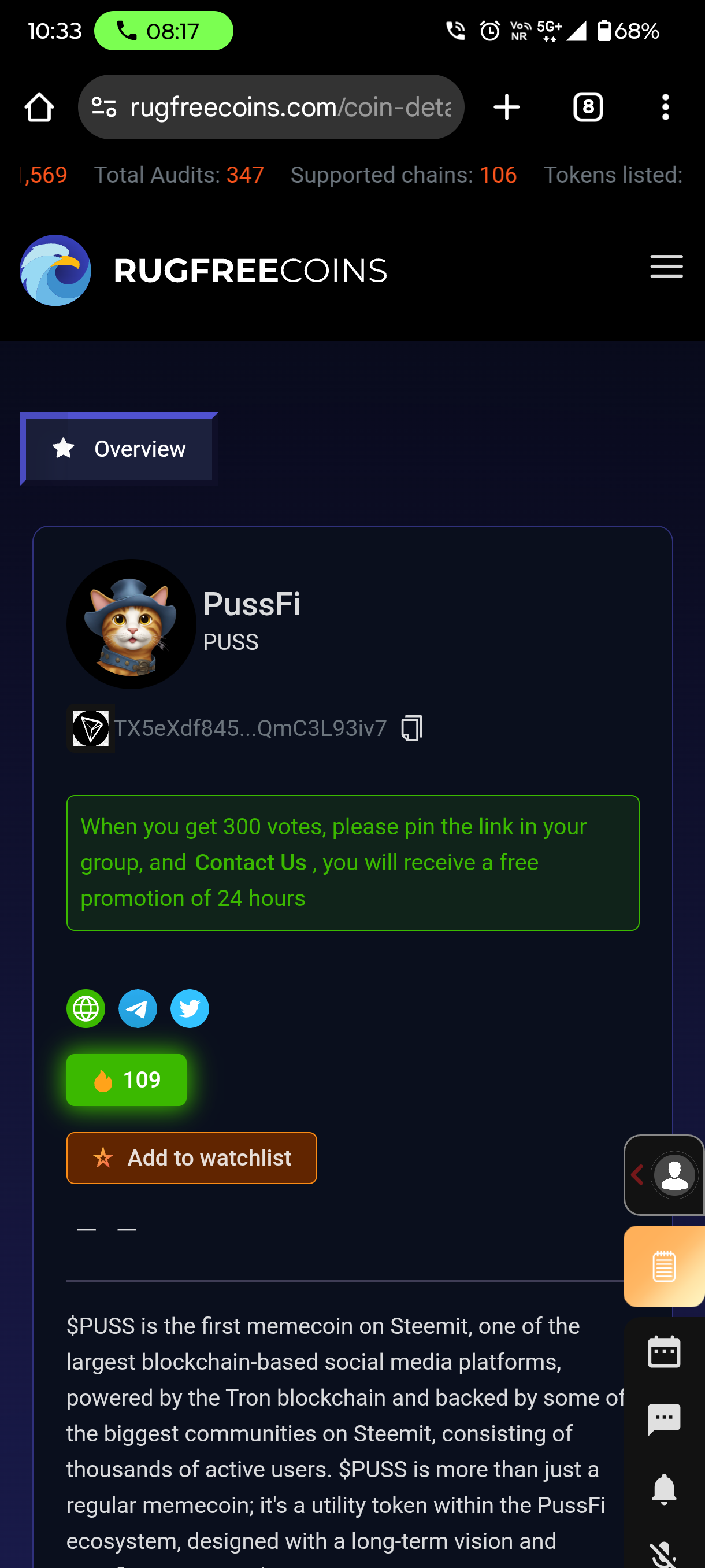Viewport: 705px width, 1568px height.
Task: Open the chat bubble in side panel
Action: pyautogui.click(x=663, y=1419)
